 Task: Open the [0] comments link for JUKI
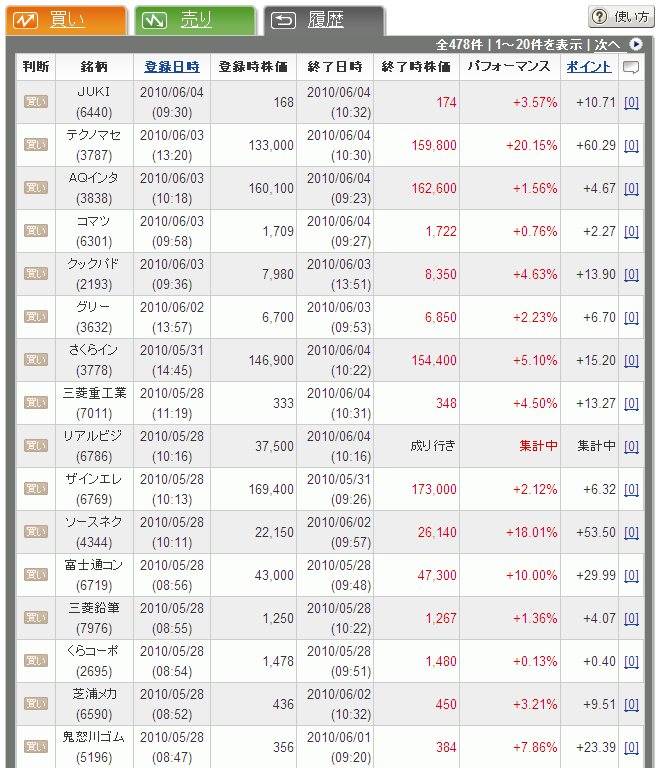(x=631, y=102)
